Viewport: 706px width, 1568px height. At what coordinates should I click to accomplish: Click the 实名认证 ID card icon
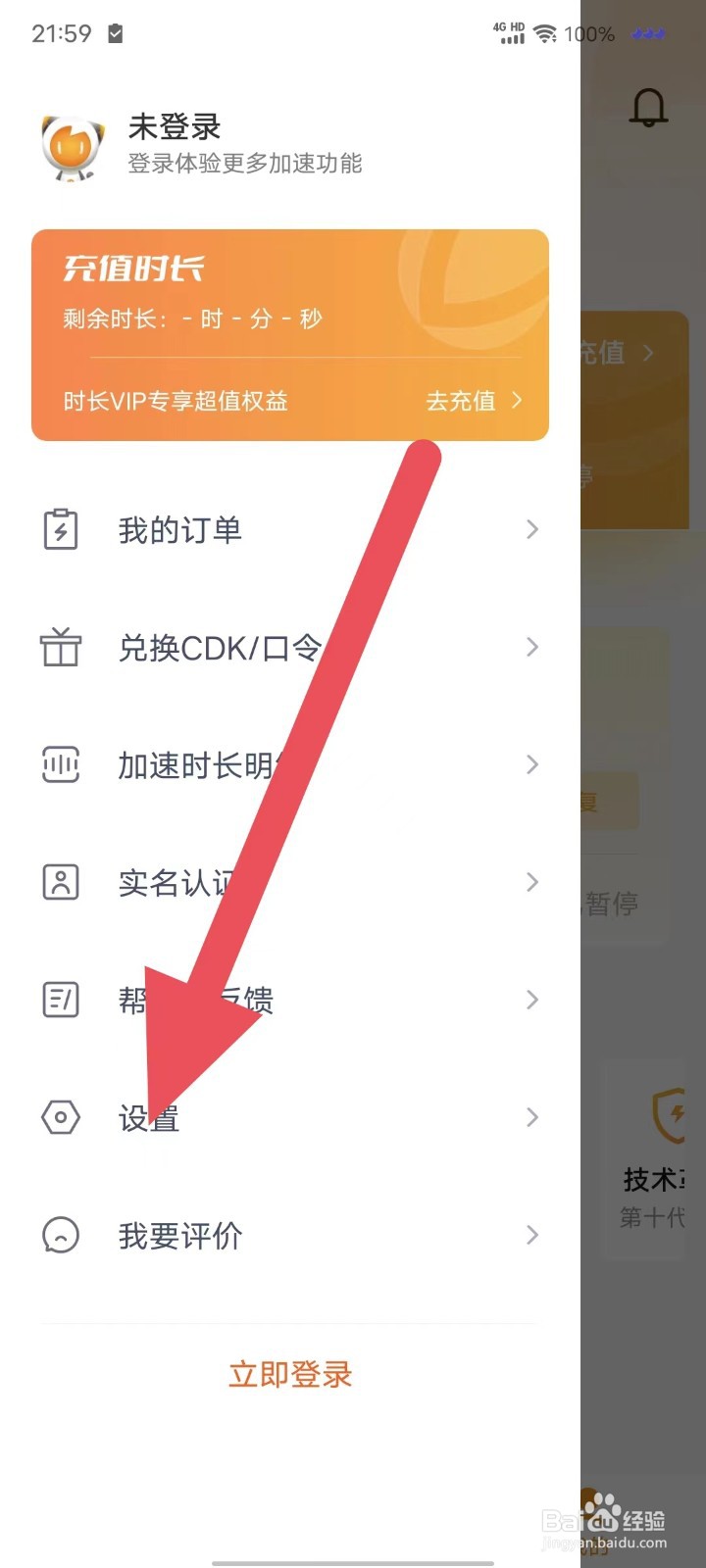point(60,882)
